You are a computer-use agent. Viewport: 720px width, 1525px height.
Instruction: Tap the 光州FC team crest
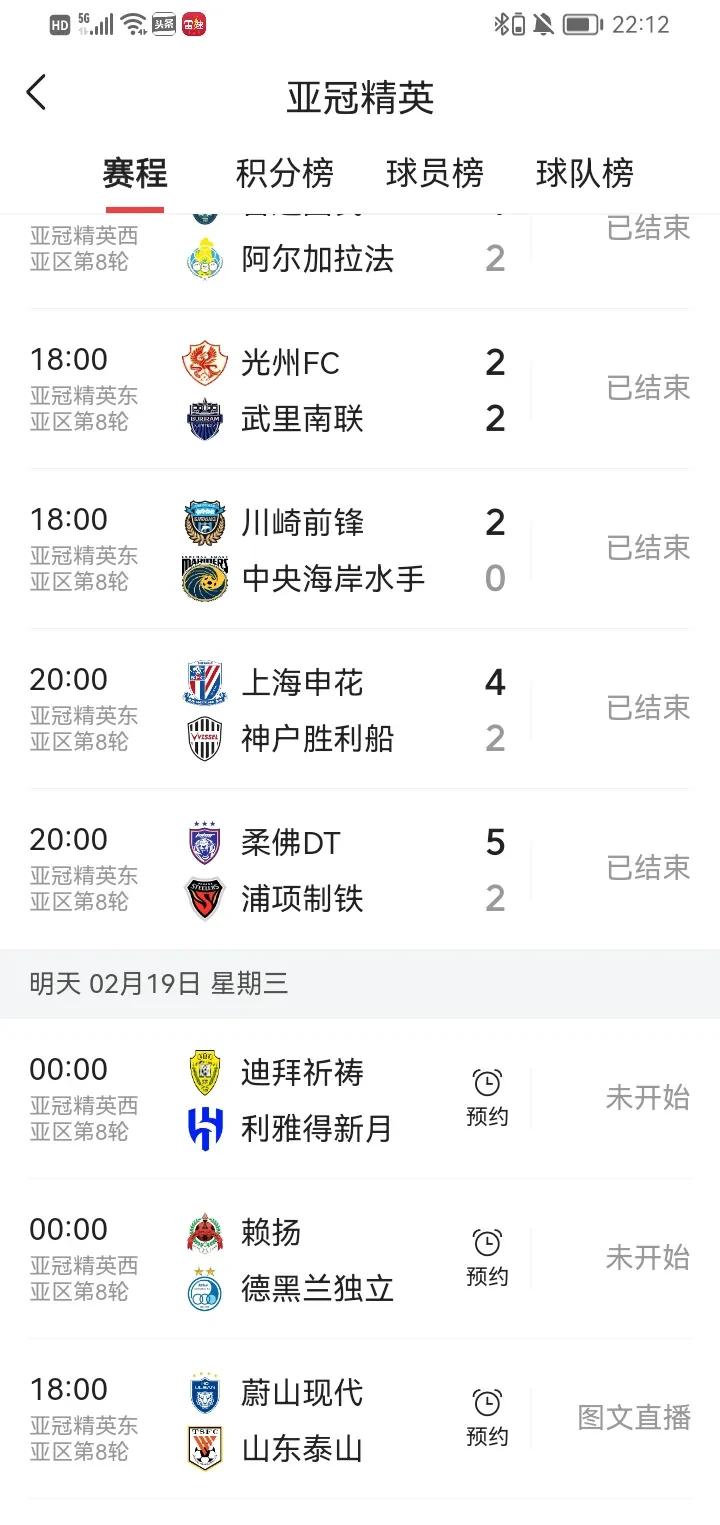click(204, 360)
